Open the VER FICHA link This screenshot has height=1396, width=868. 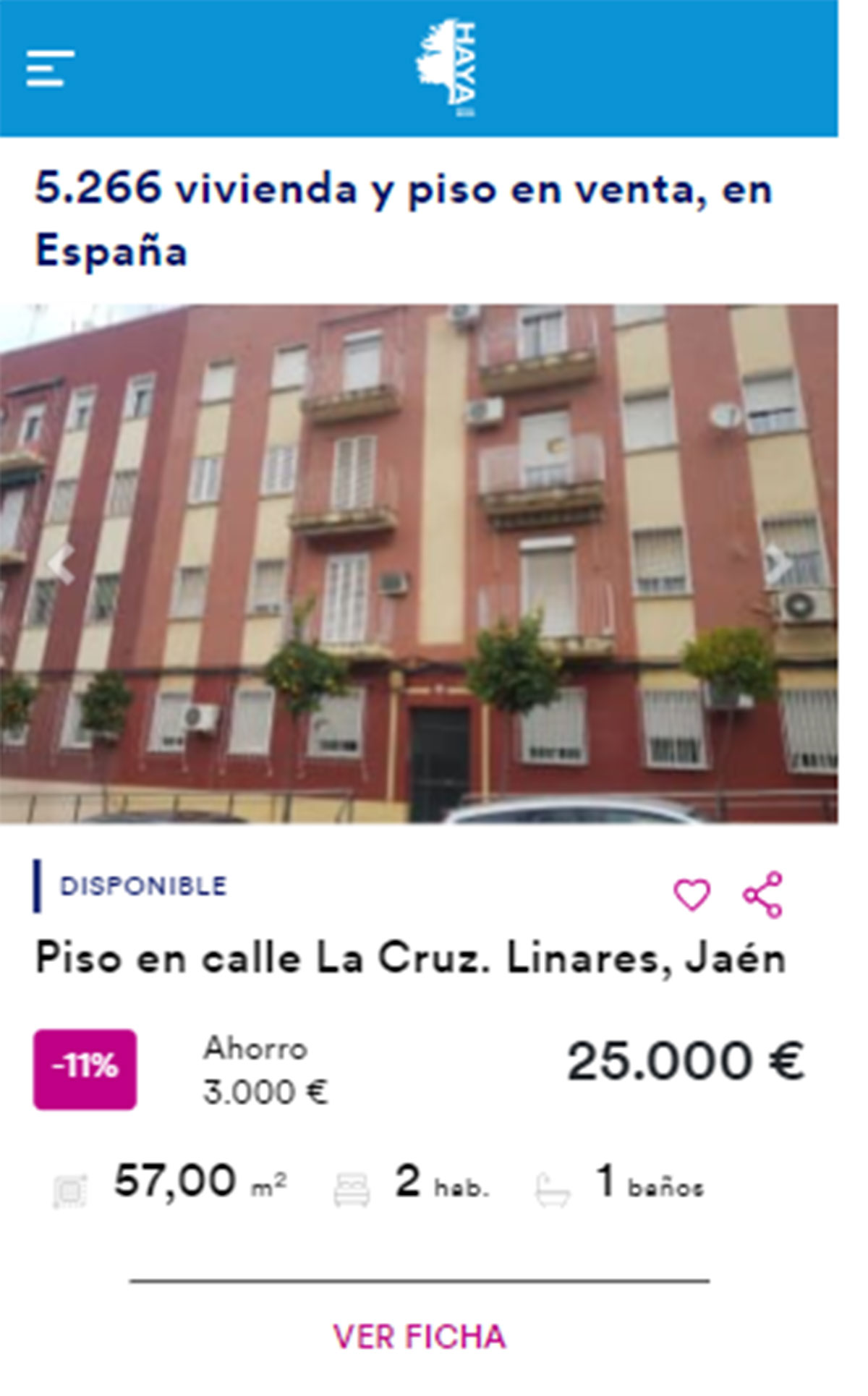point(419,1336)
